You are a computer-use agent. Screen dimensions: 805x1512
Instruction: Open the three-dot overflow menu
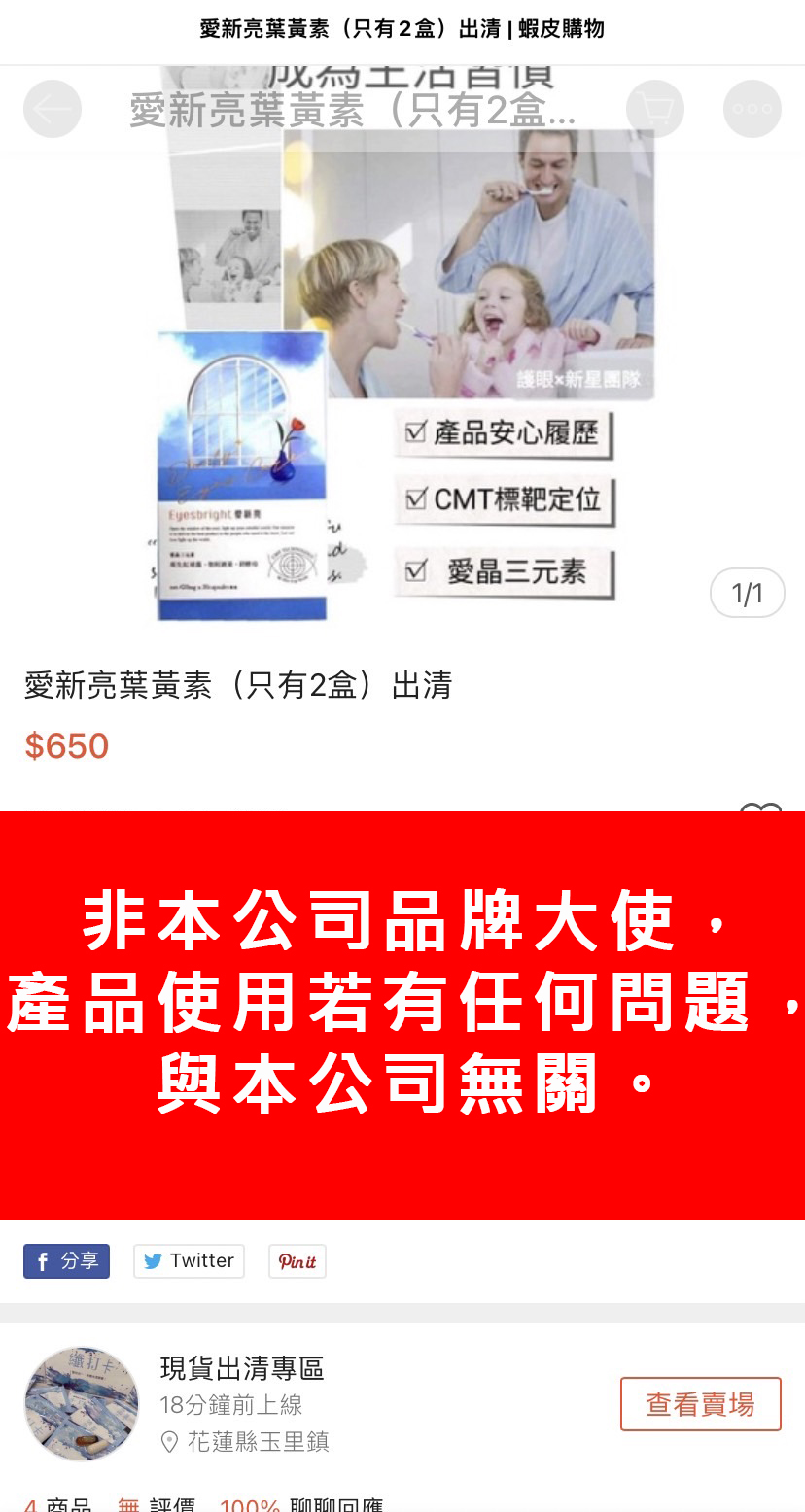pos(752,109)
